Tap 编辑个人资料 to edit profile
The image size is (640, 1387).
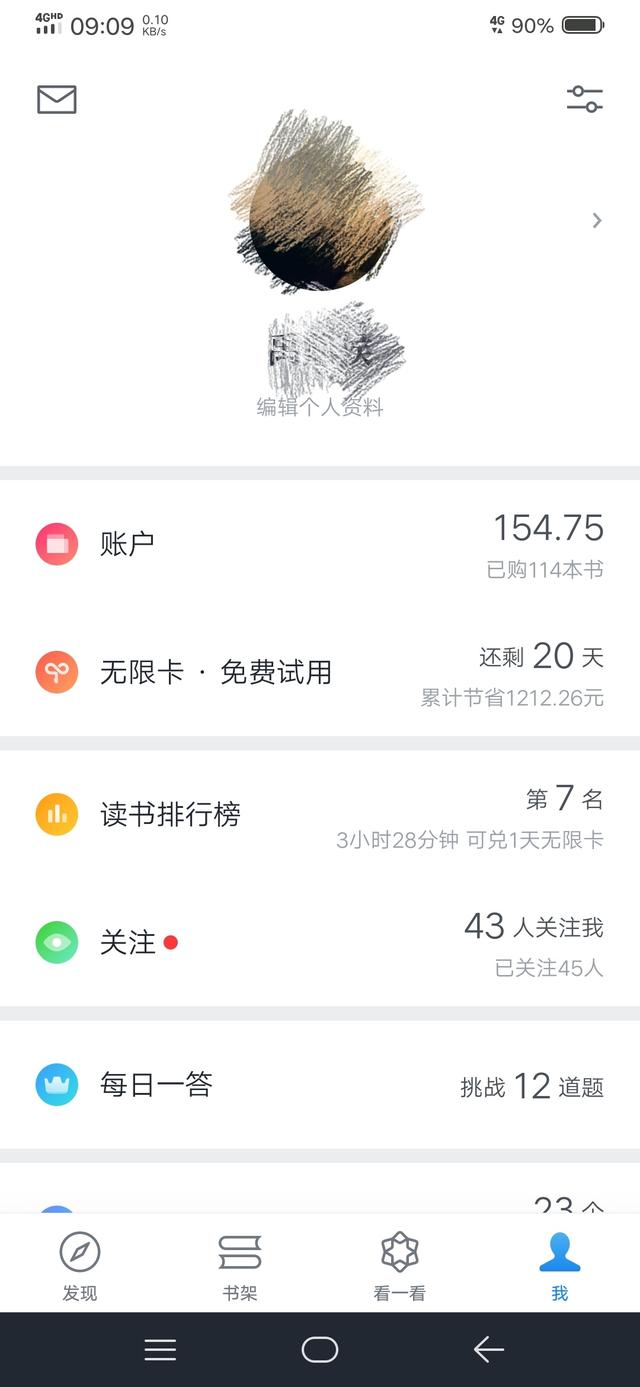(x=320, y=407)
